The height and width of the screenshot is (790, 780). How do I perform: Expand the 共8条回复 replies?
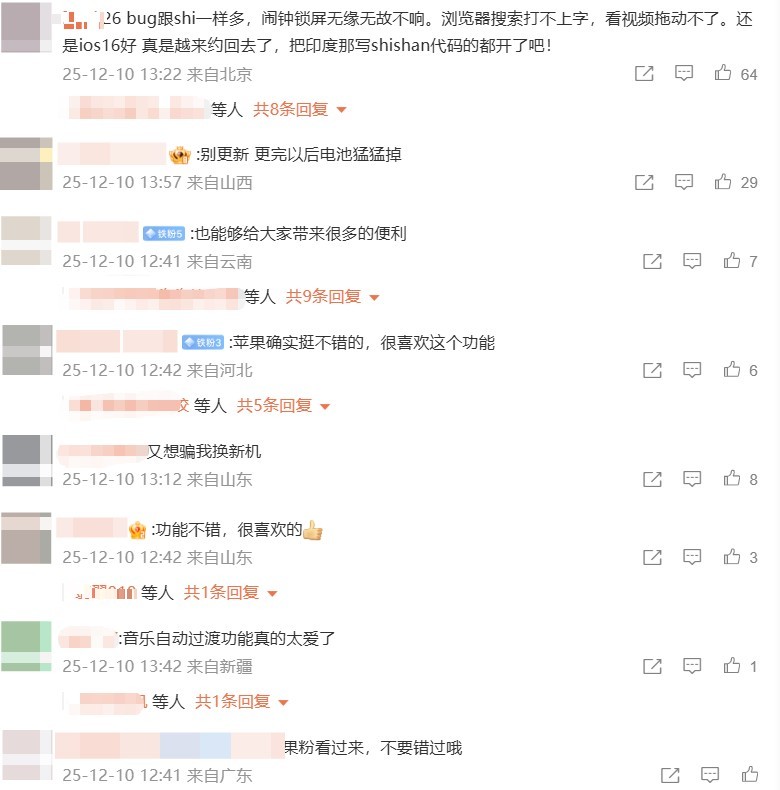tap(299, 109)
